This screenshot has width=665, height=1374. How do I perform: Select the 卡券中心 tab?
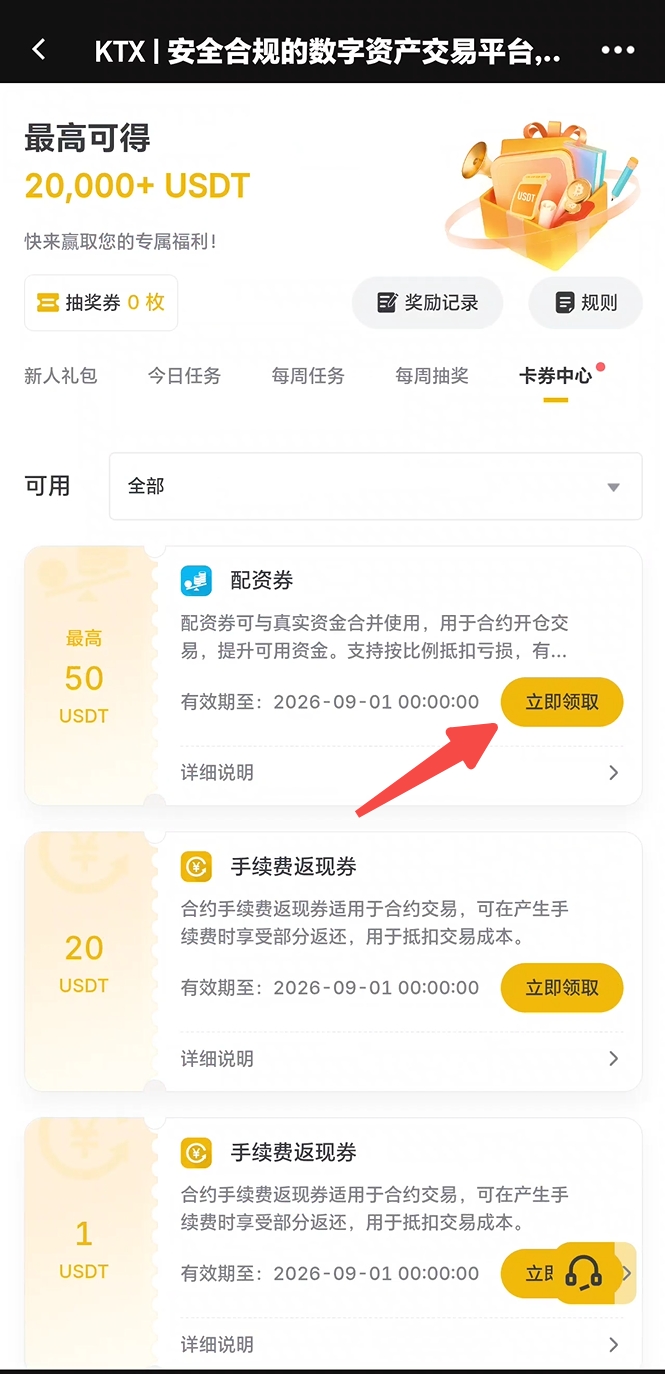(556, 376)
